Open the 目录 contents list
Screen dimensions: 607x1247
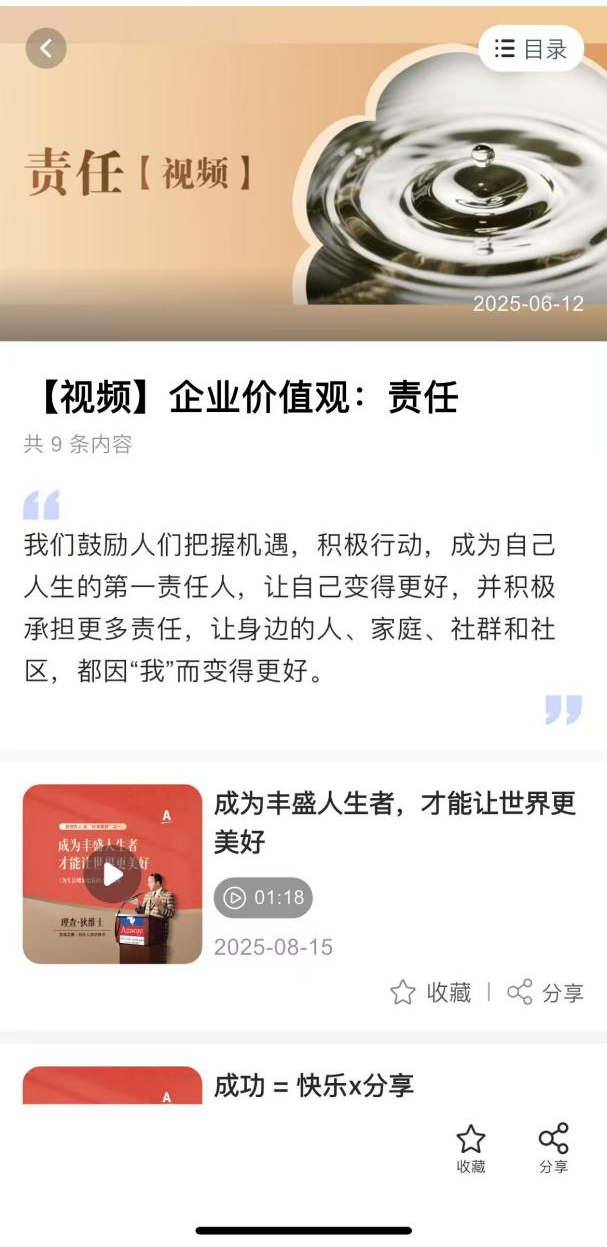tap(531, 49)
